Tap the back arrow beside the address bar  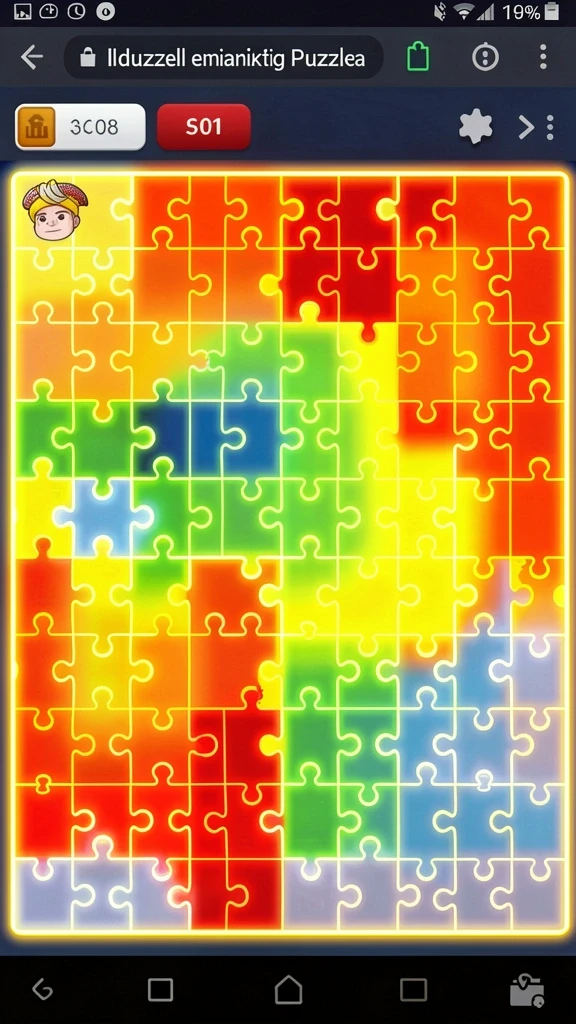pyautogui.click(x=31, y=58)
